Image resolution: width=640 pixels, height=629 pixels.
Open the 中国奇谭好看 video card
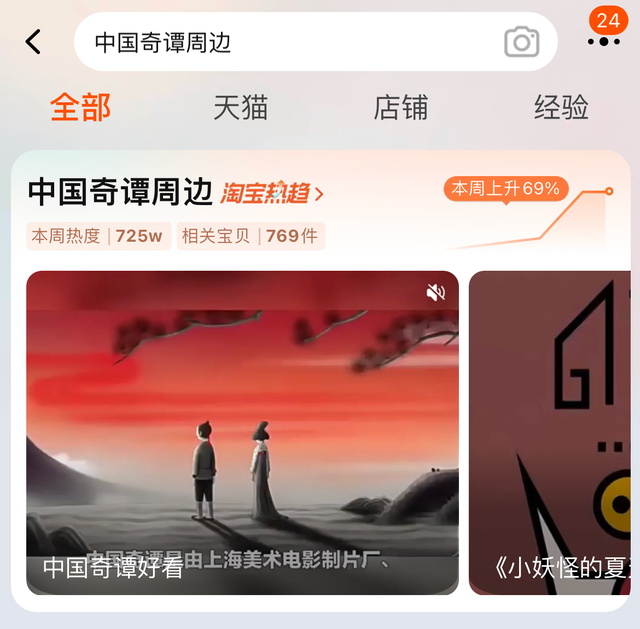pyautogui.click(x=242, y=432)
